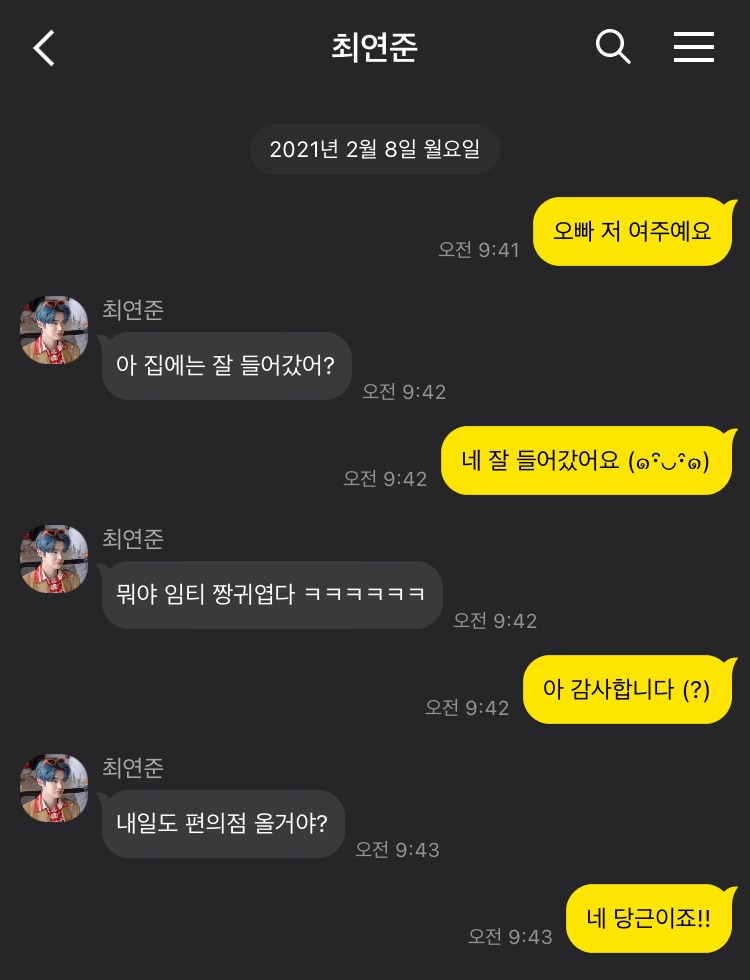Open 최연준's profile picture beside '아 집에는 잘 들어갔어?'
Image resolution: width=750 pixels, height=980 pixels.
(54, 330)
